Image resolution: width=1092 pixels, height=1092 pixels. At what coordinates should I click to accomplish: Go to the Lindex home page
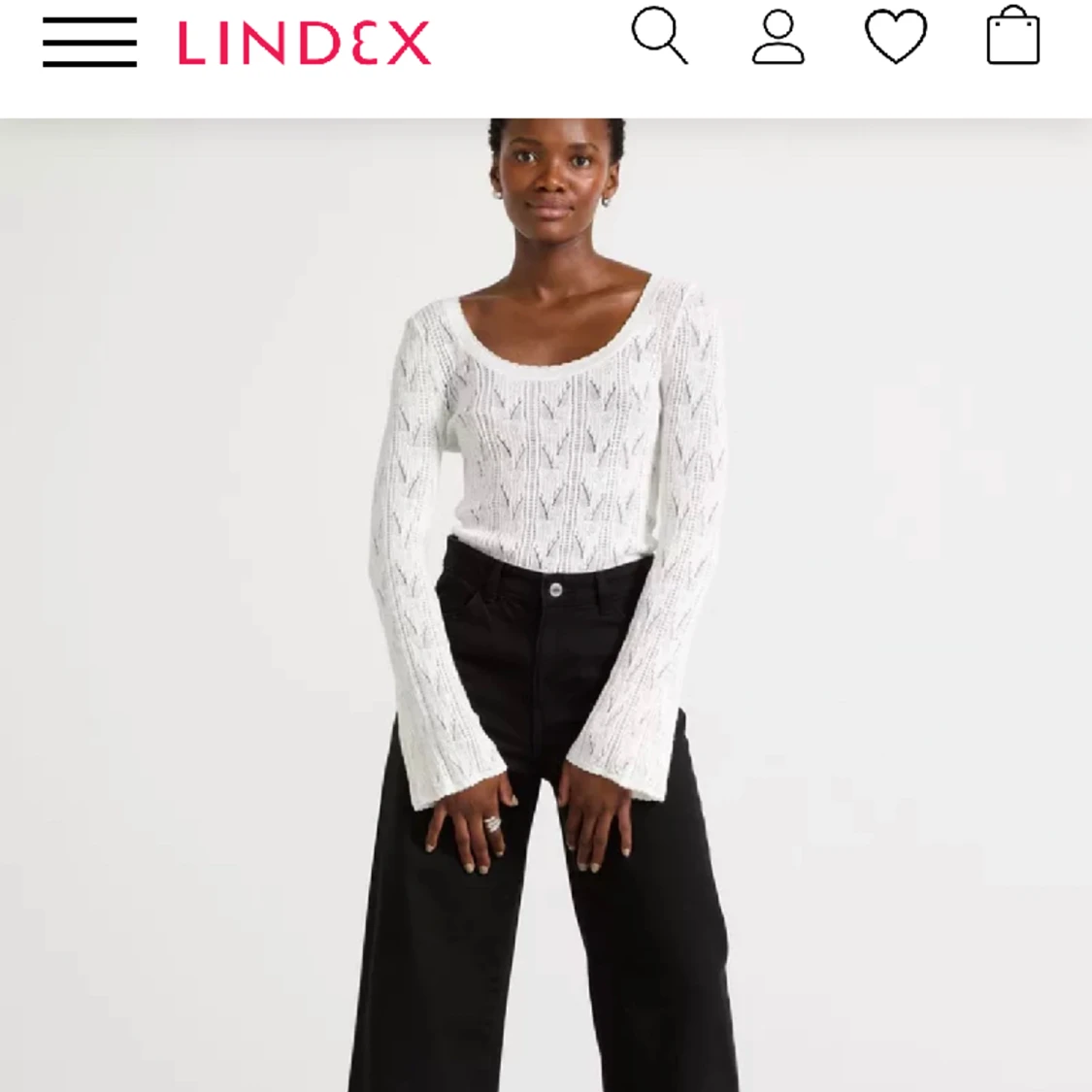304,44
